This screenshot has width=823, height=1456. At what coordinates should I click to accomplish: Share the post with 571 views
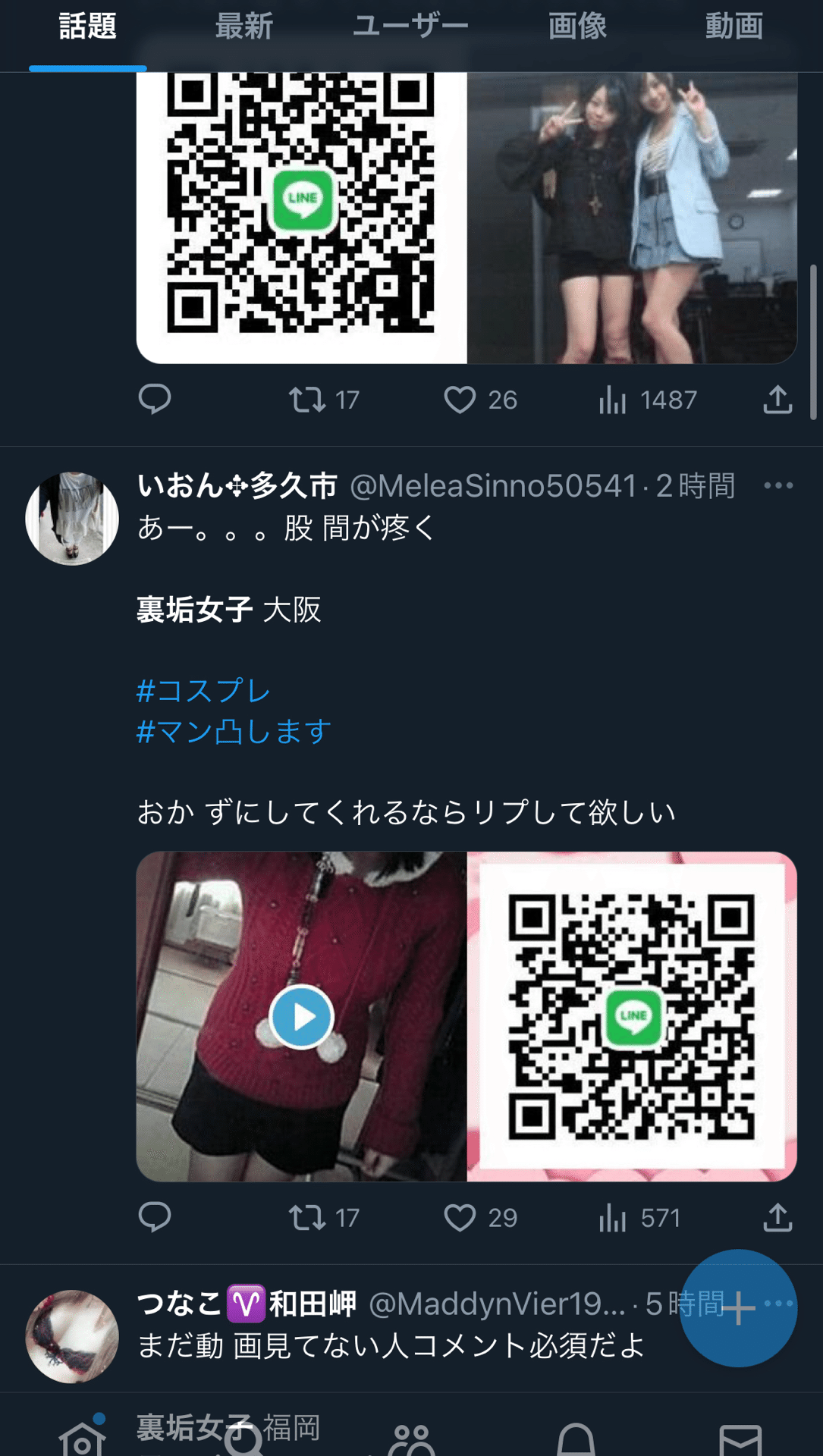pos(777,1217)
